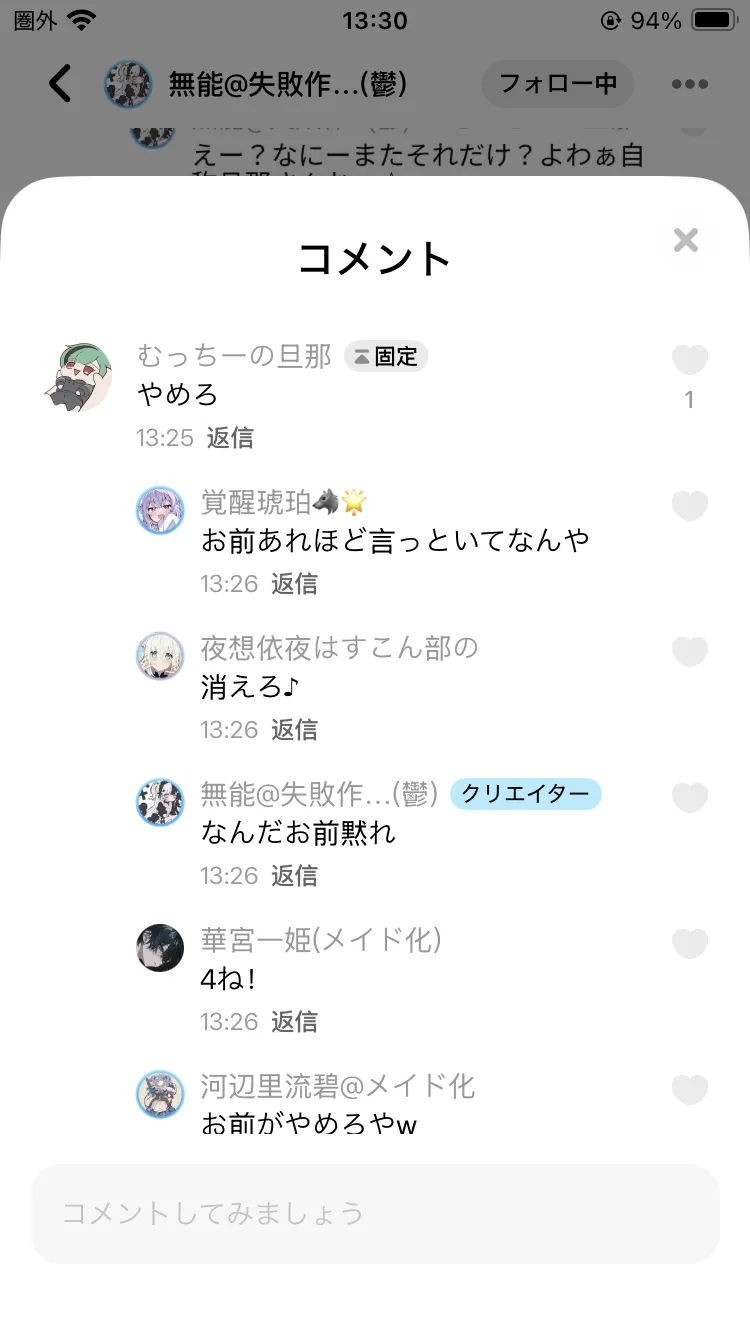Go back with the header arrow
The image size is (750, 1334).
pos(60,84)
